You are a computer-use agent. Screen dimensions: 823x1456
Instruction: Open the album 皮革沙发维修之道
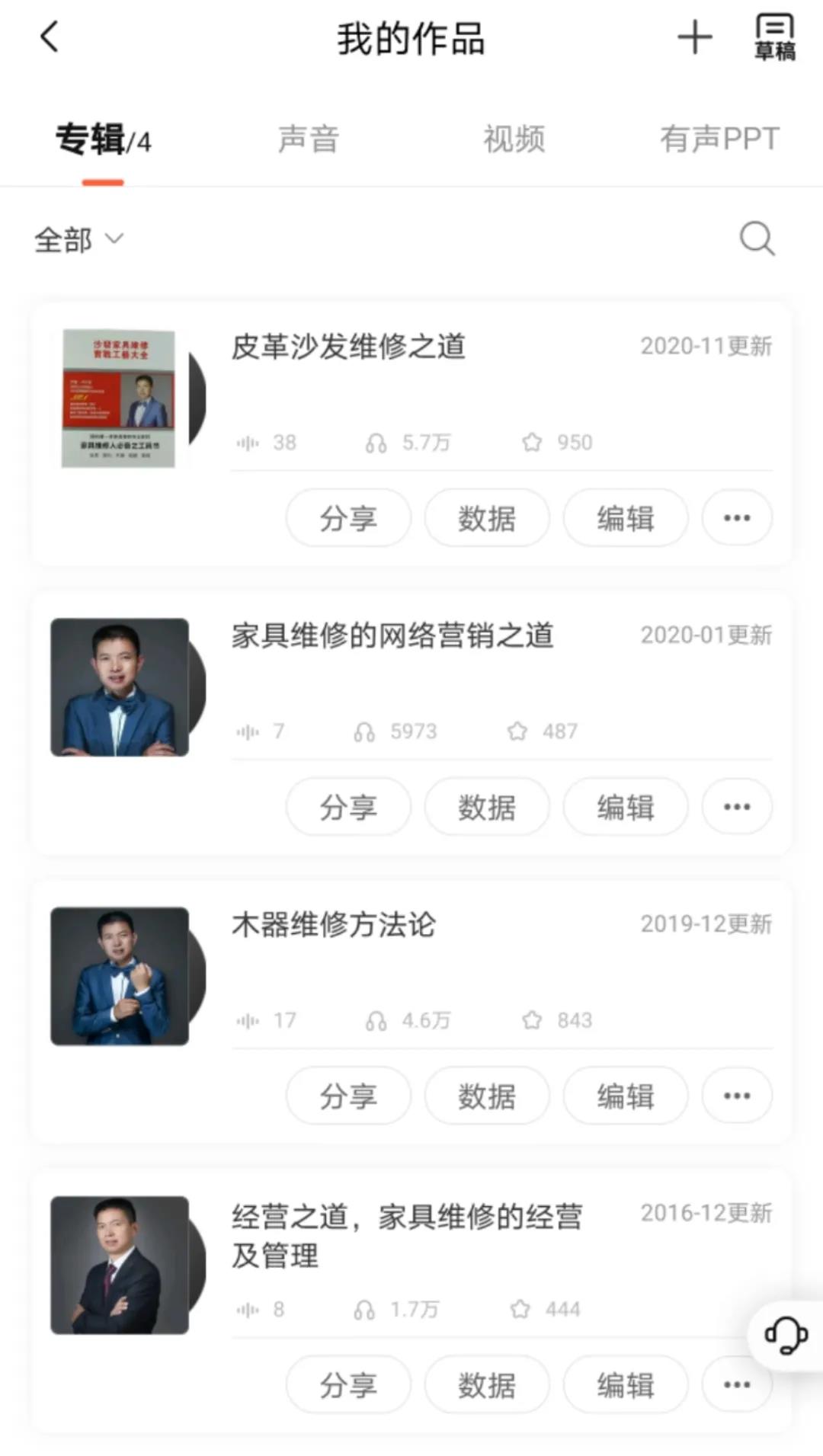point(348,347)
